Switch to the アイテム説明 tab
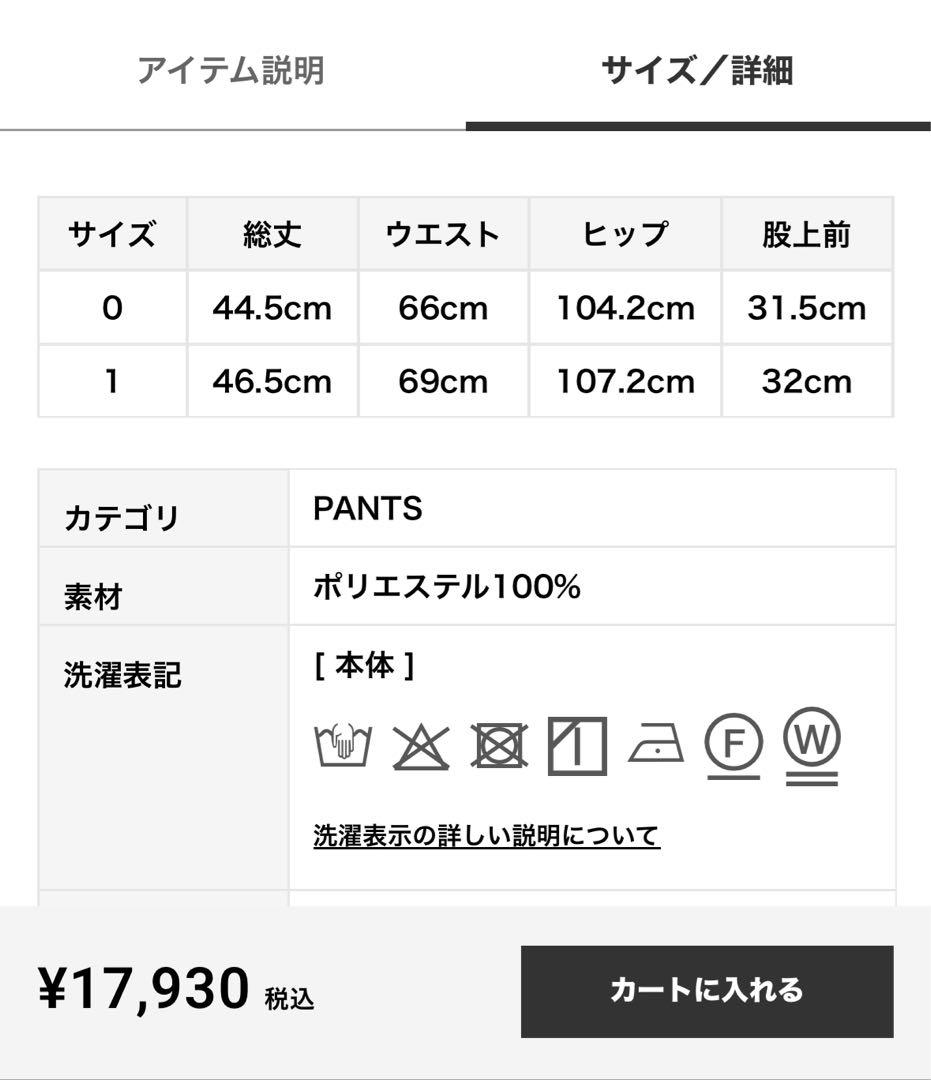The width and height of the screenshot is (931, 1080). (x=231, y=71)
